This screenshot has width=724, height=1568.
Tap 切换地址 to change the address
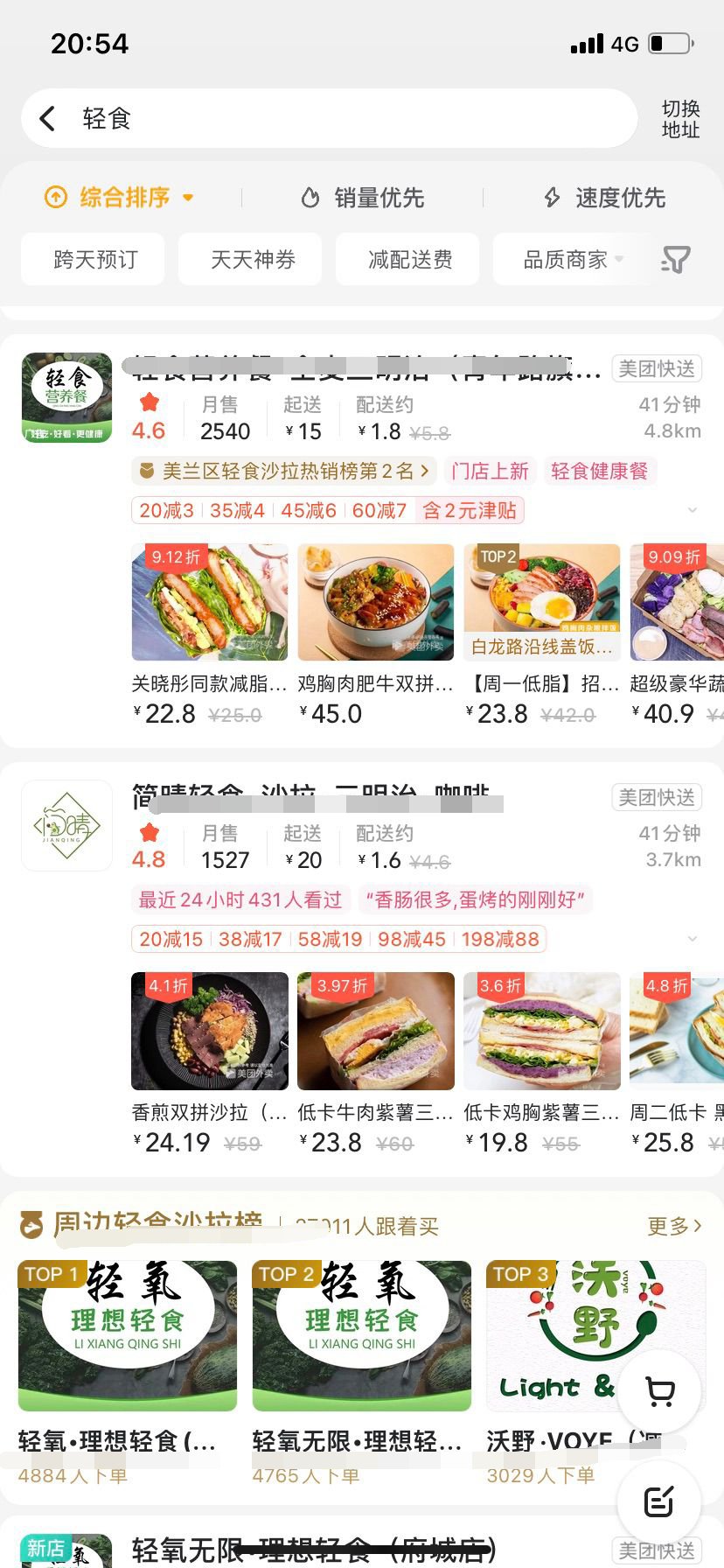[679, 119]
